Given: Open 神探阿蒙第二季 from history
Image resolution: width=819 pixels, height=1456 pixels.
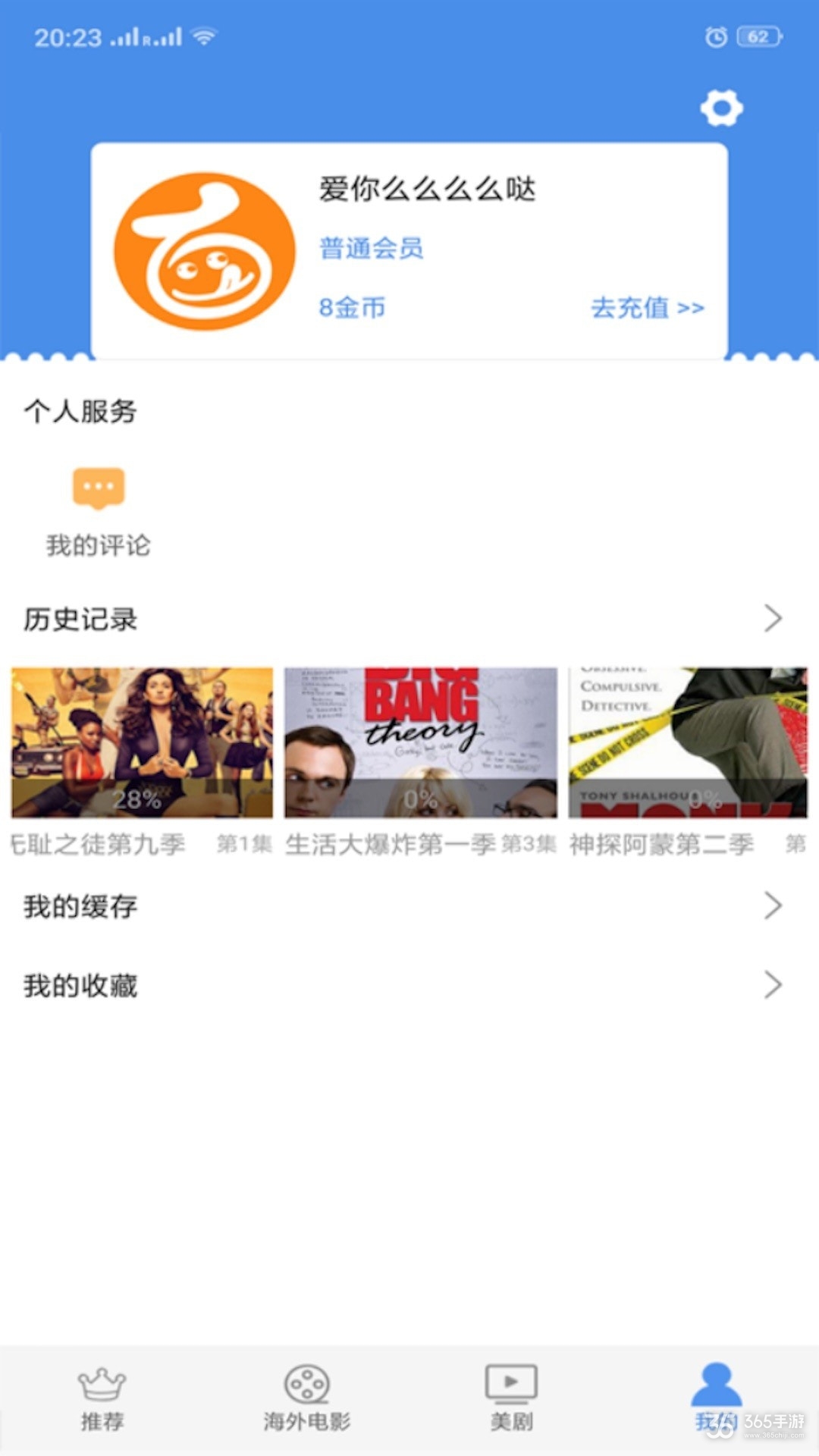Looking at the screenshot, I should click(x=687, y=742).
